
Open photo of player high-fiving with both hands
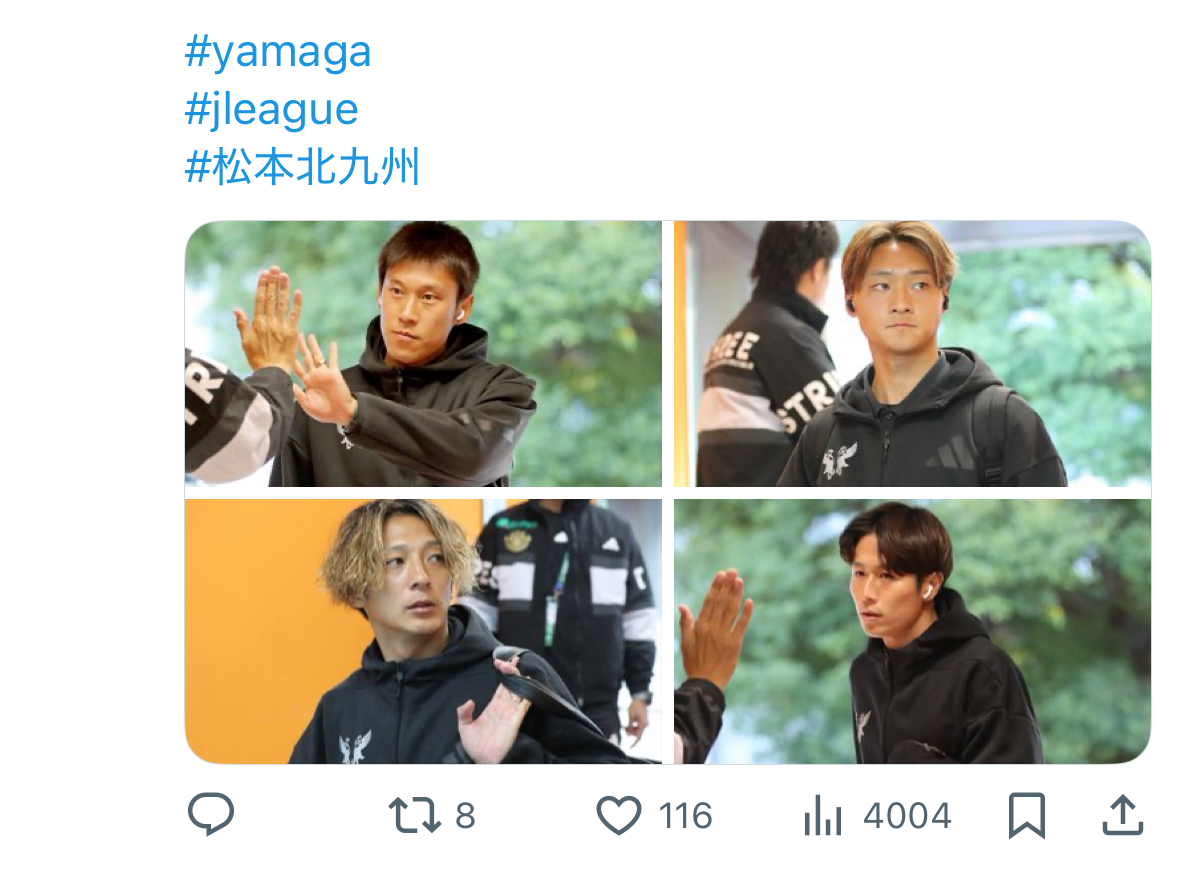coord(423,354)
